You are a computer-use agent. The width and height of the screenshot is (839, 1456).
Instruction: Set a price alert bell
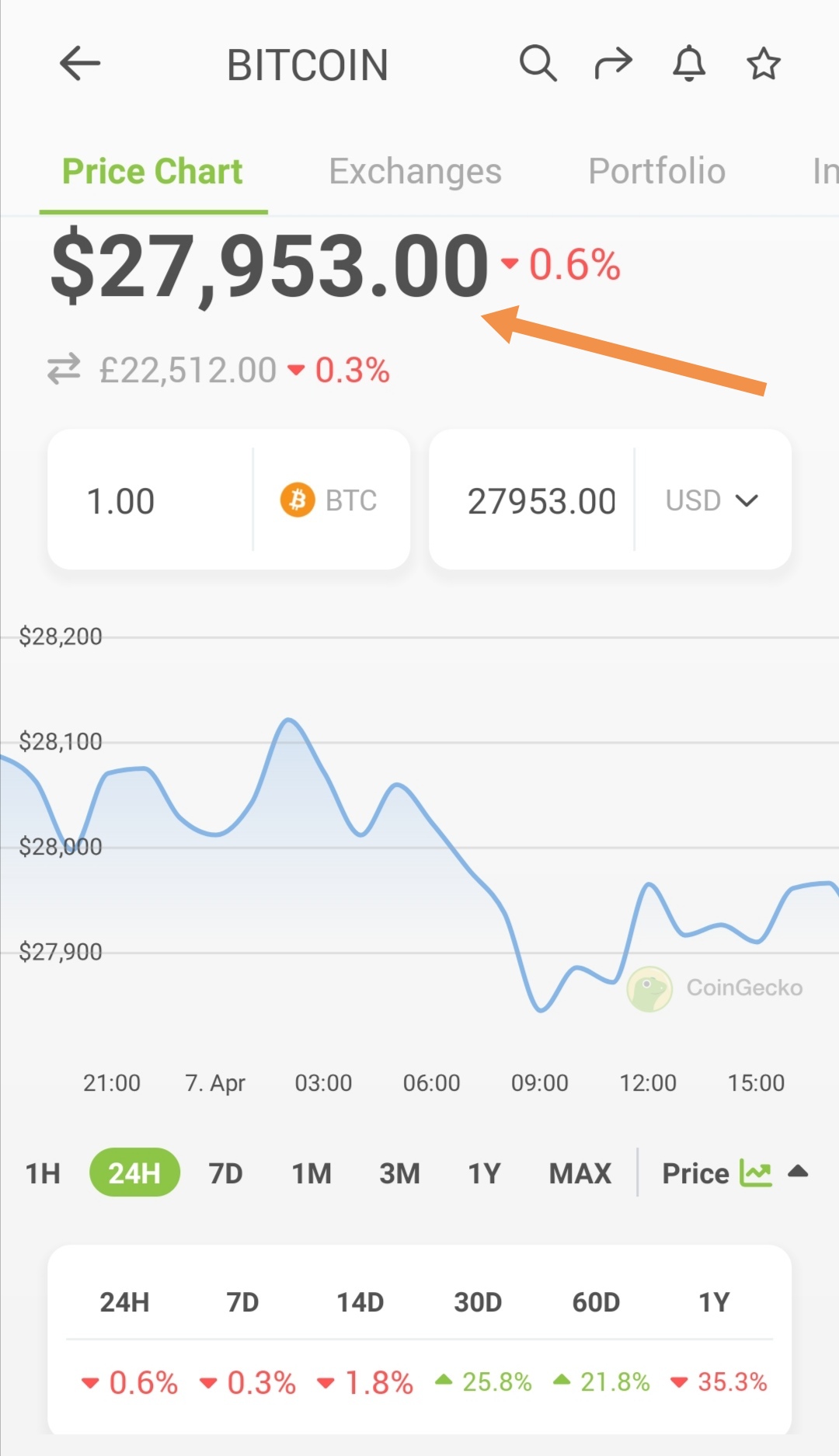click(x=689, y=64)
